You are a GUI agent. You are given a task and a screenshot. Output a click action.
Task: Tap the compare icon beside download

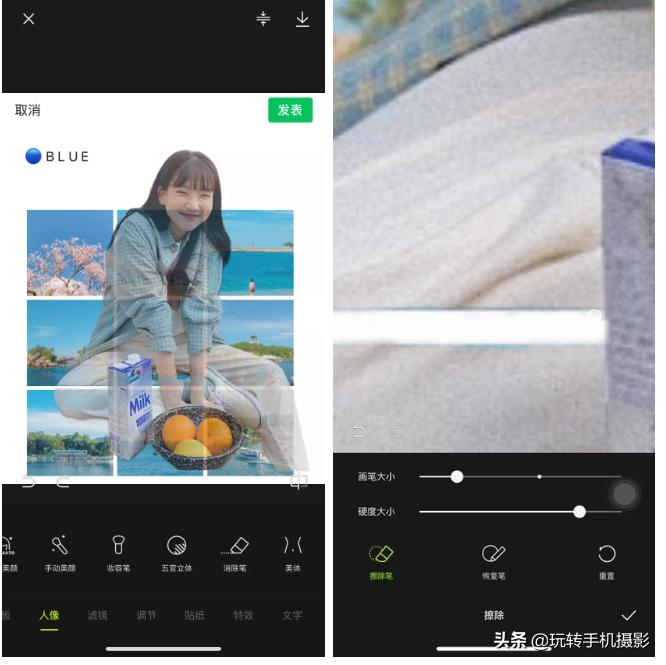[263, 19]
